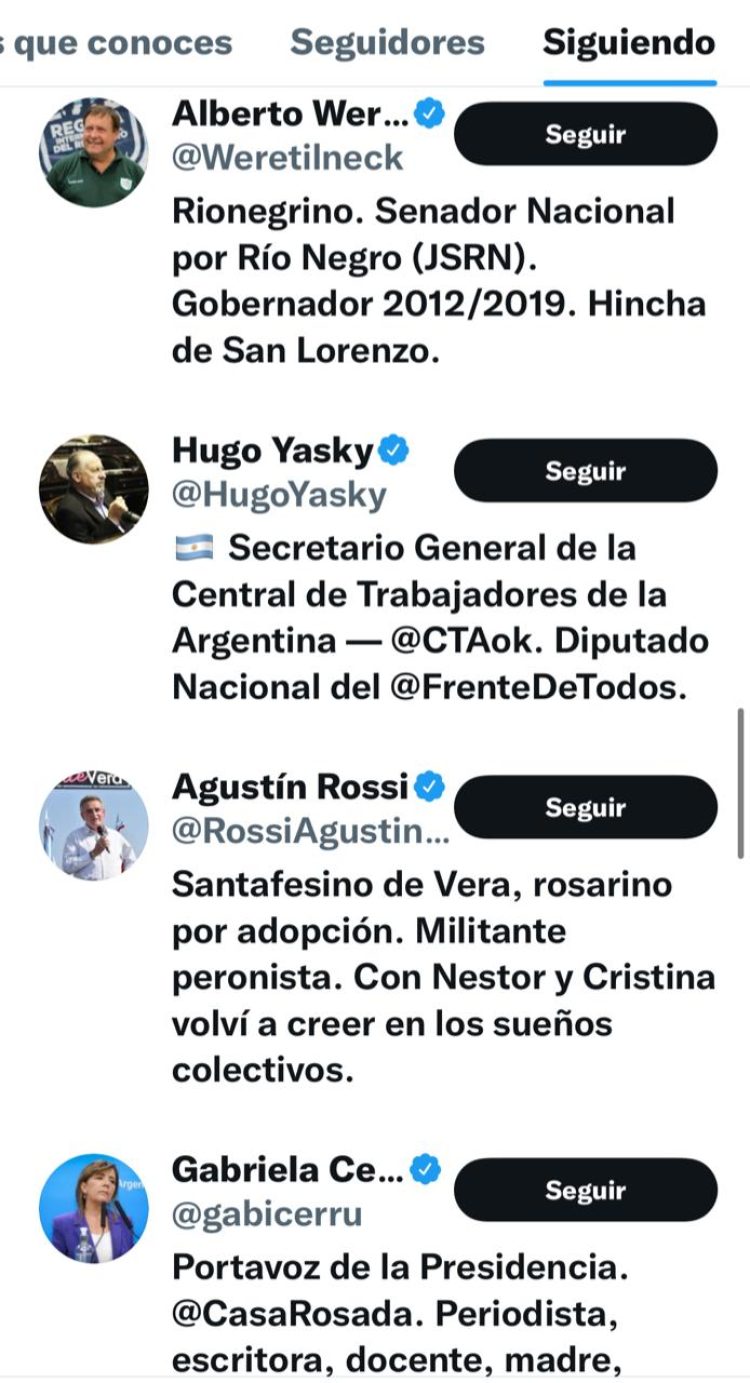Image resolution: width=750 pixels, height=1383 pixels.
Task: Switch to the Seguidores tab
Action: [x=386, y=42]
